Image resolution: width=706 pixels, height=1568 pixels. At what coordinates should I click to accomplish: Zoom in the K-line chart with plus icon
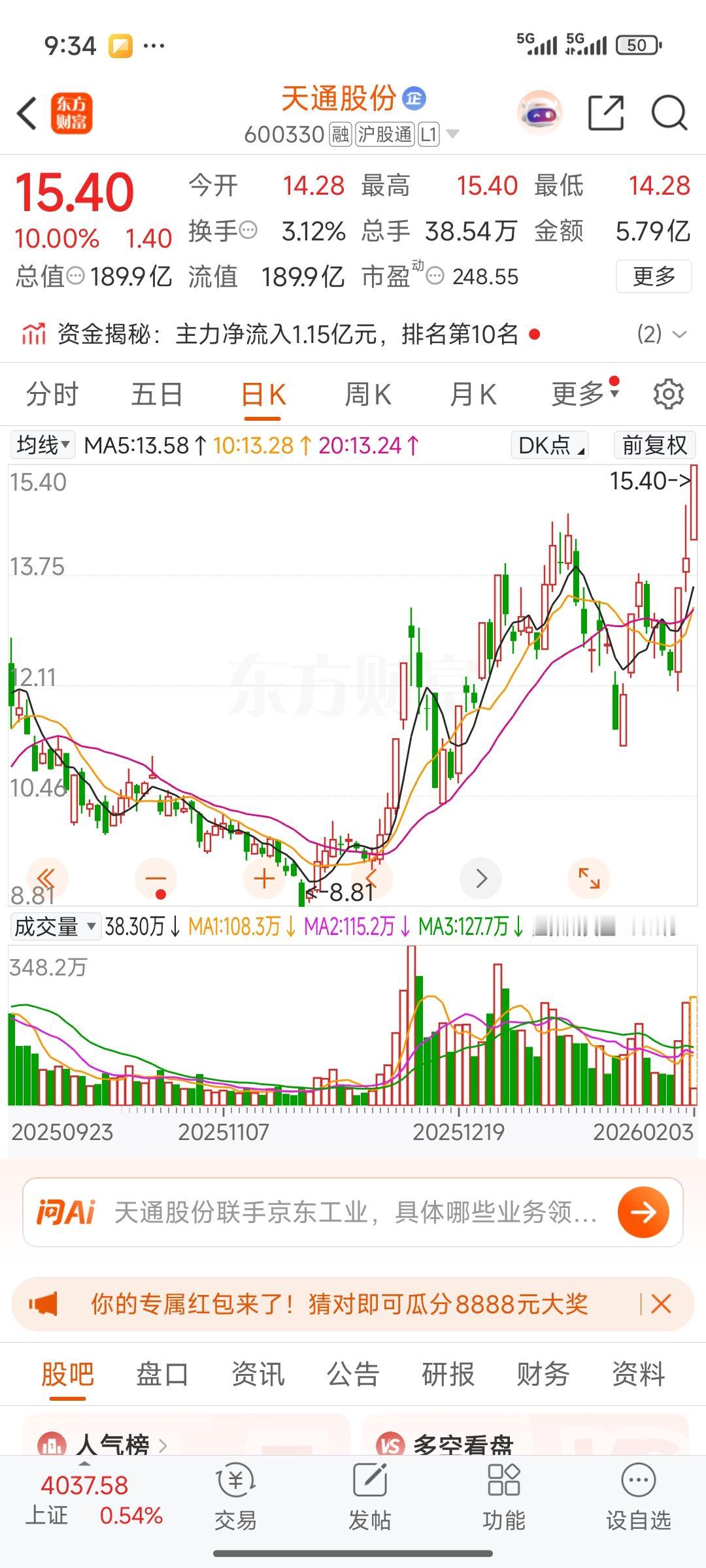(263, 878)
